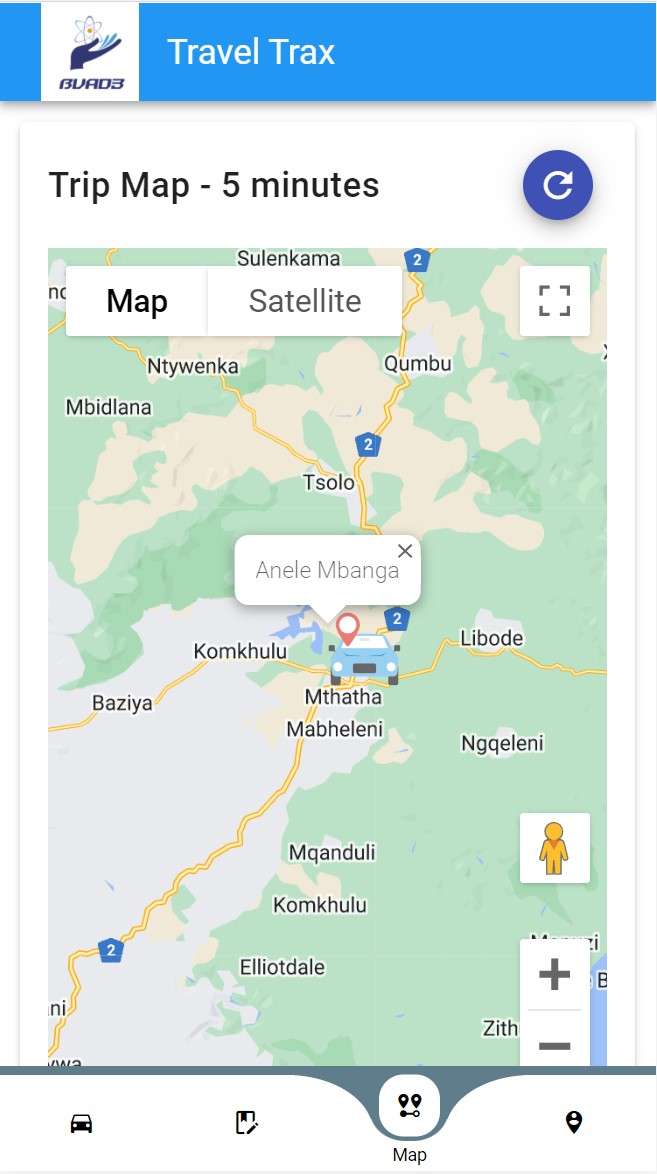This screenshot has height=1174, width=657.
Task: Zoom out on the map
Action: click(554, 1044)
